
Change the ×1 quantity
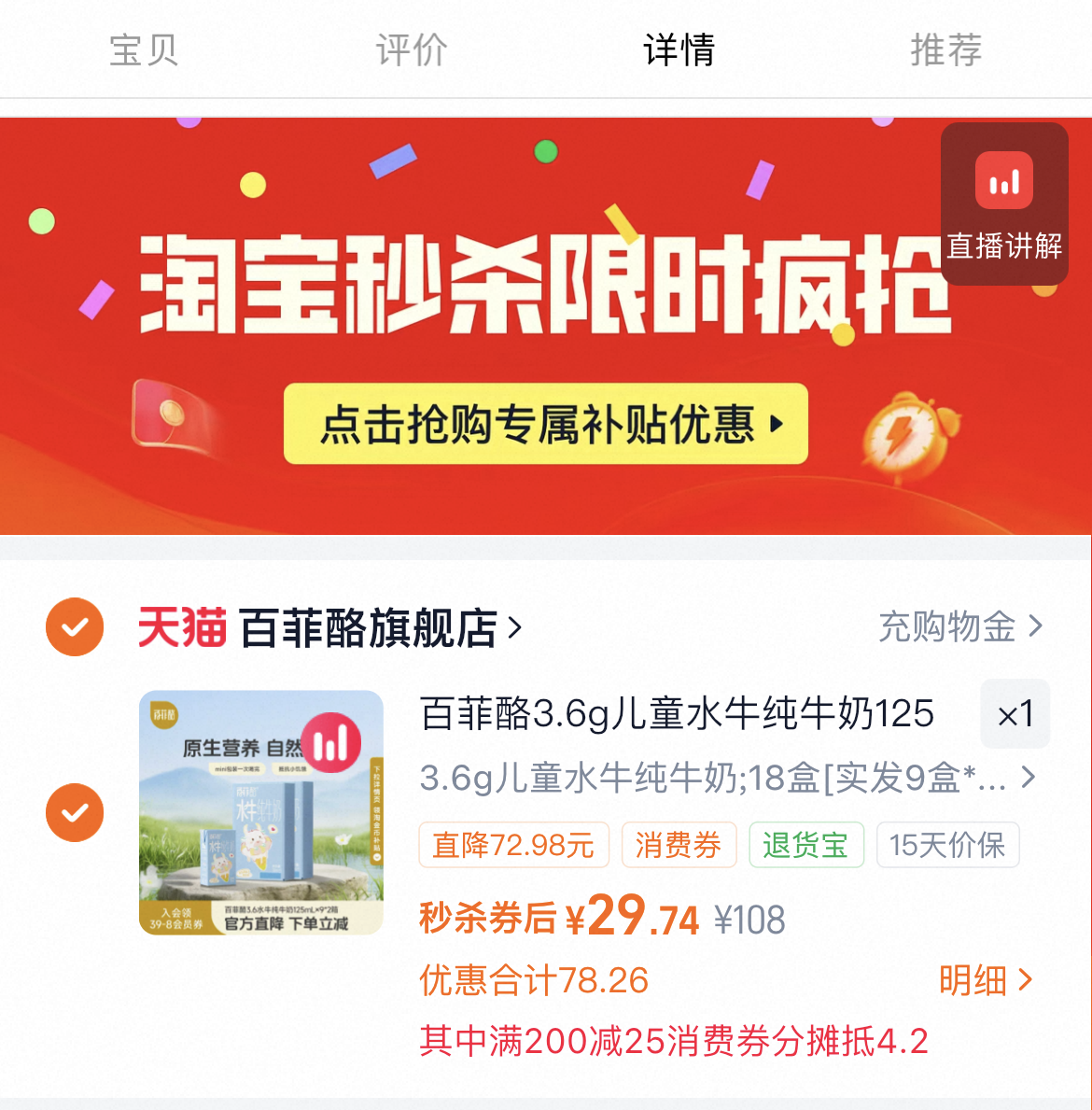pyautogui.click(x=1015, y=714)
